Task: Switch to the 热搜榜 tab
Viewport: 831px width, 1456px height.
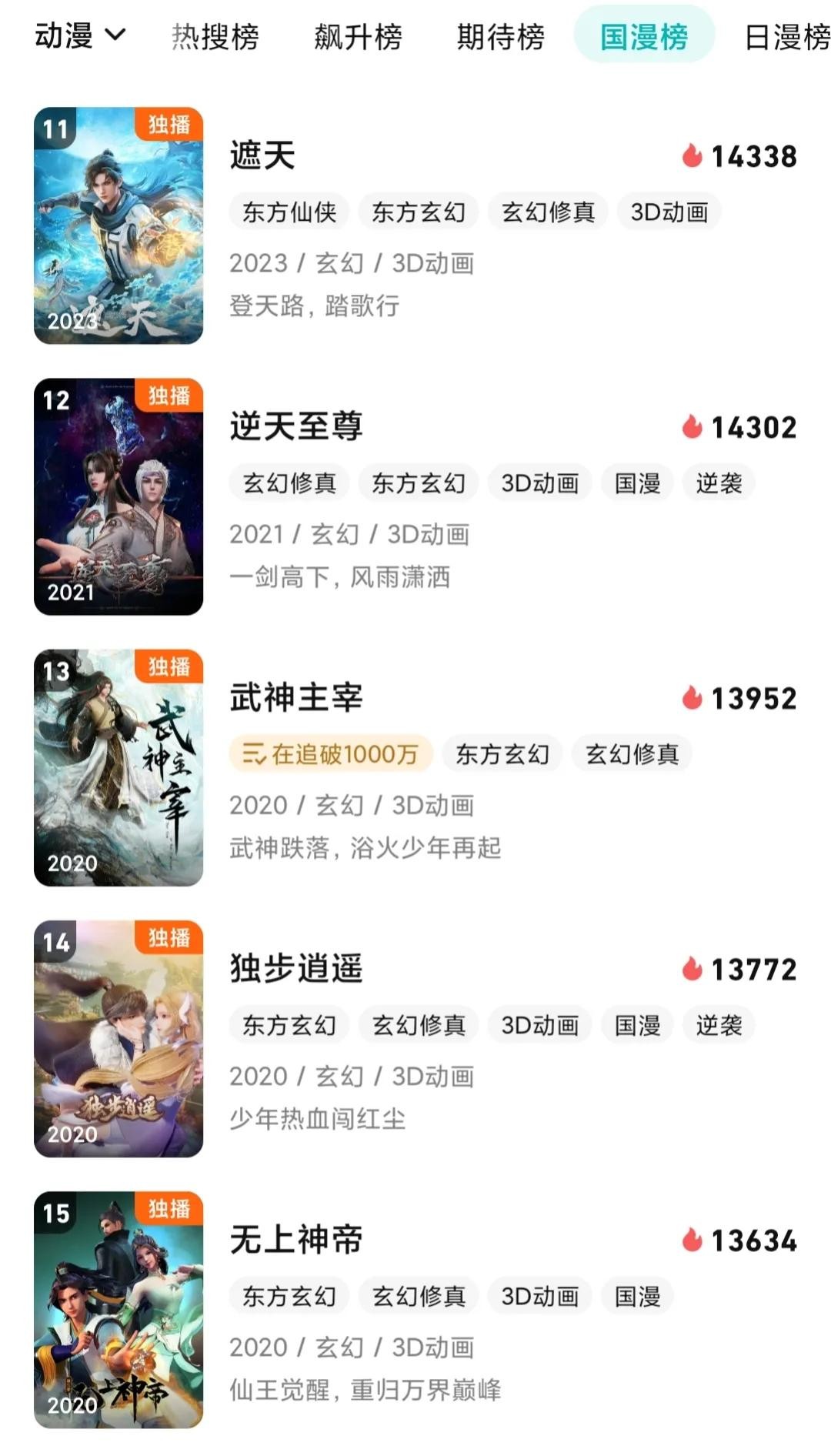Action: (215, 36)
